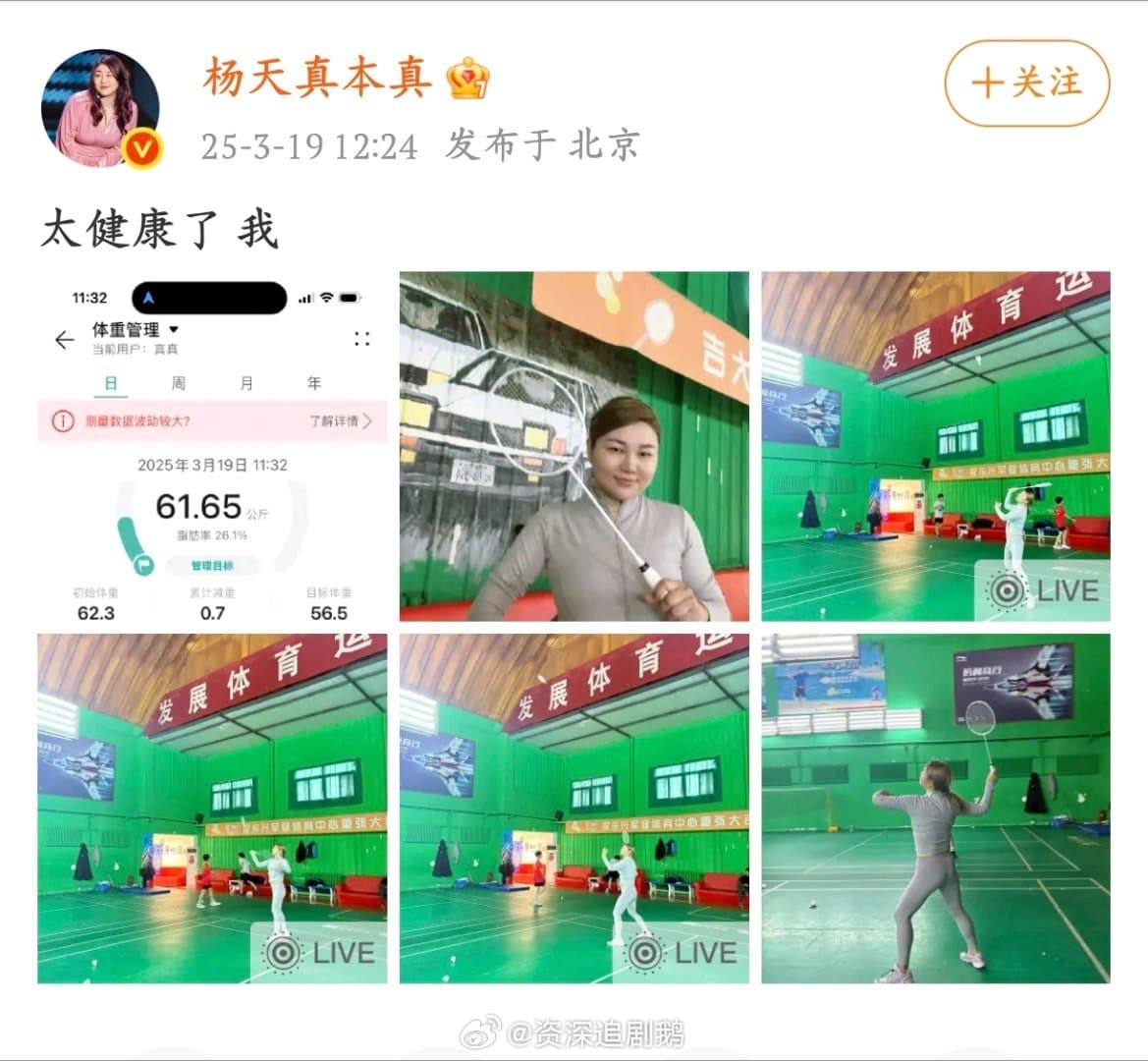Open the second-row left LIVE photo
Screen dimensions: 1148x1061
212,808
